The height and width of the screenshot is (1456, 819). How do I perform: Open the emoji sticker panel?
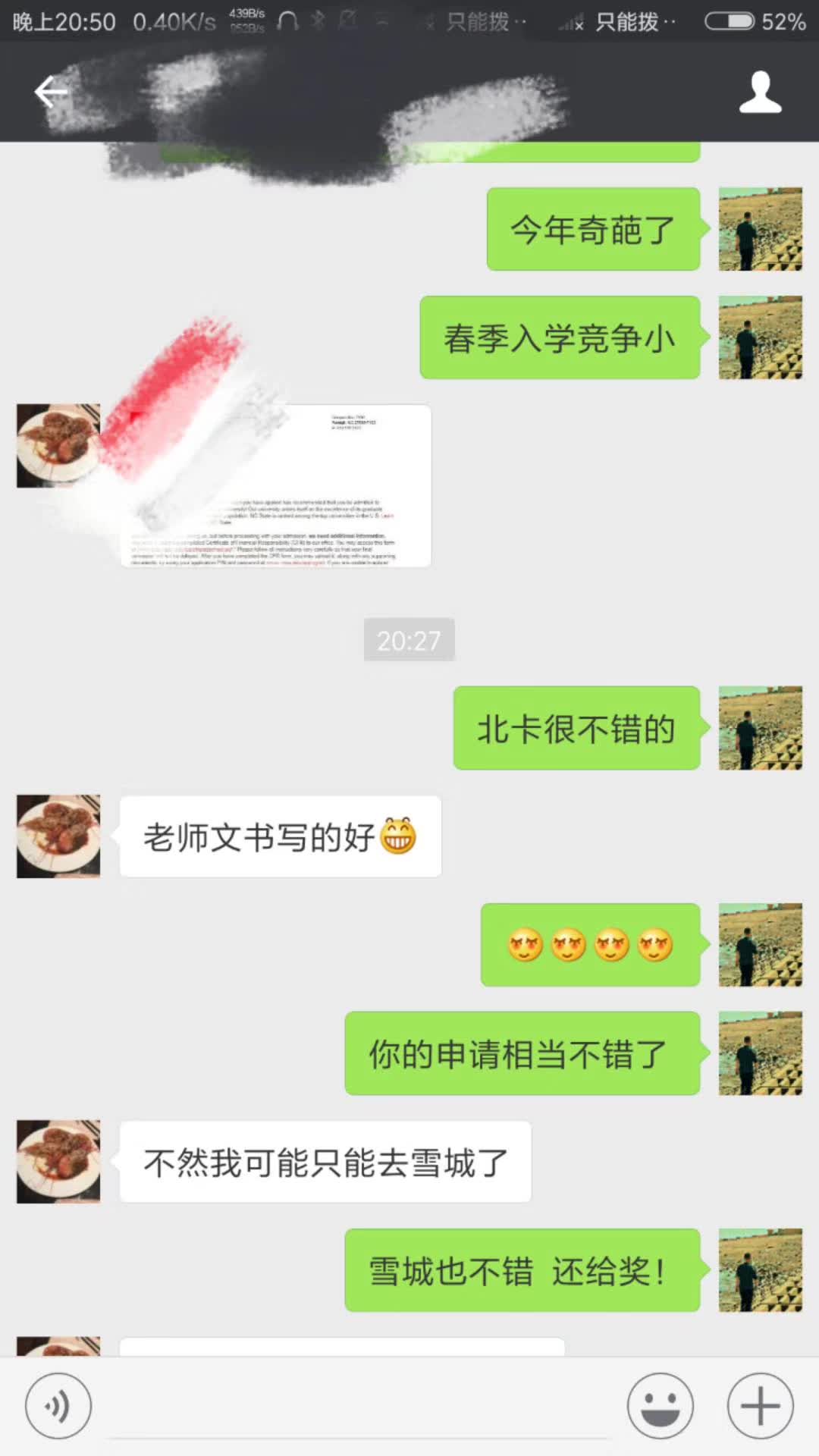(x=660, y=1405)
